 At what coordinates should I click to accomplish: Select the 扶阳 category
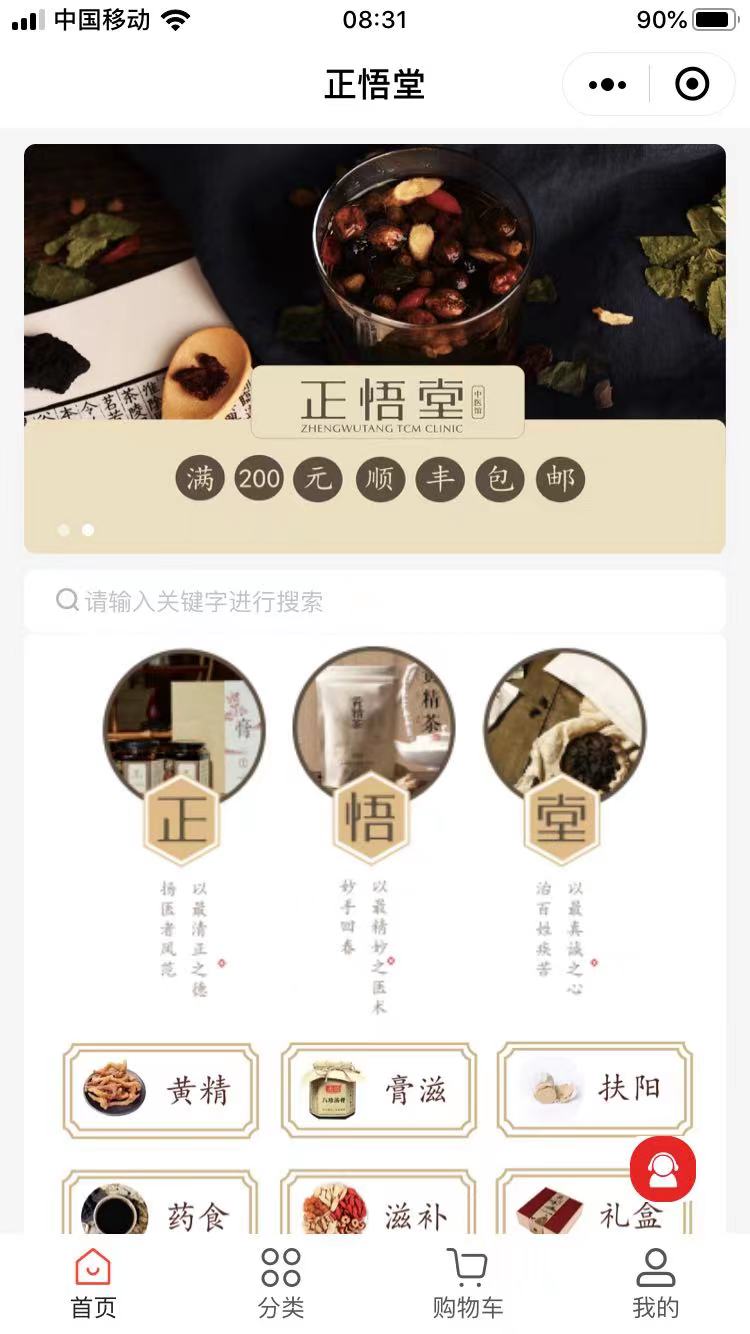point(594,1088)
